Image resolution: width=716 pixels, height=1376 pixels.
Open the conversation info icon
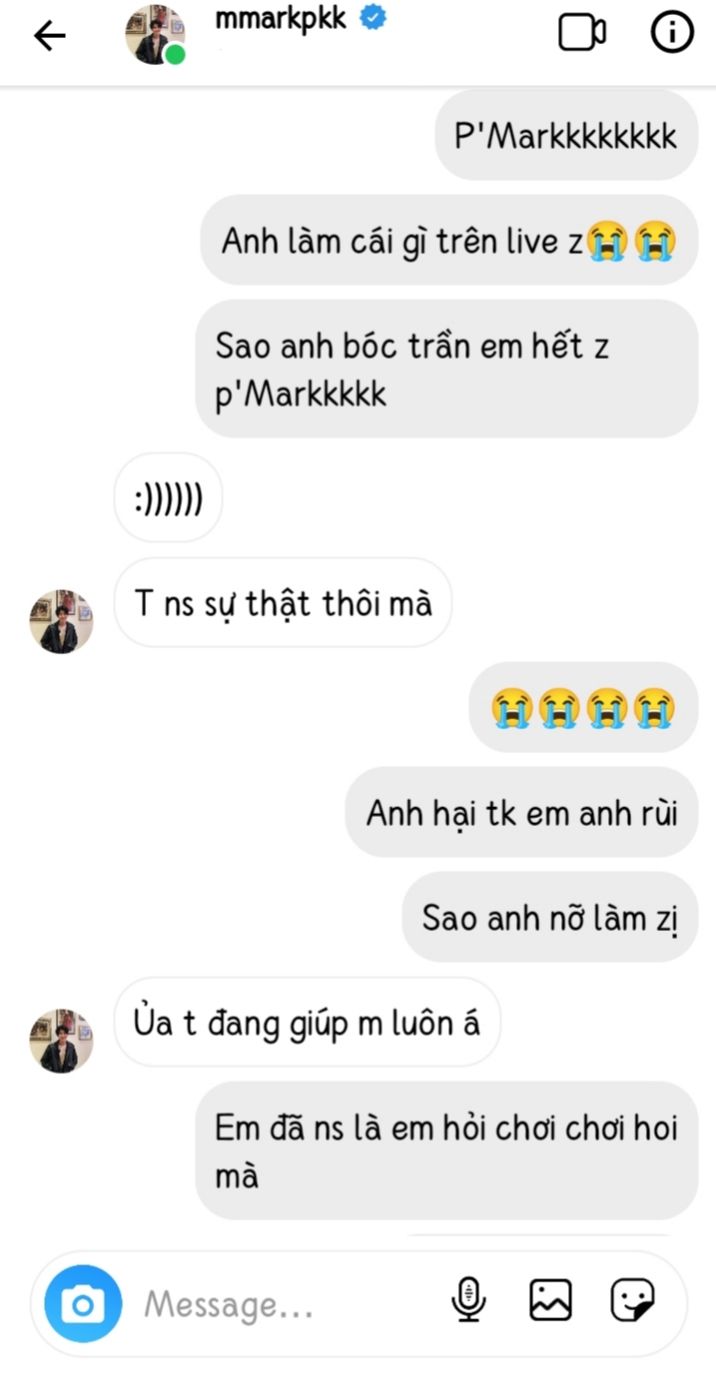pyautogui.click(x=672, y=34)
